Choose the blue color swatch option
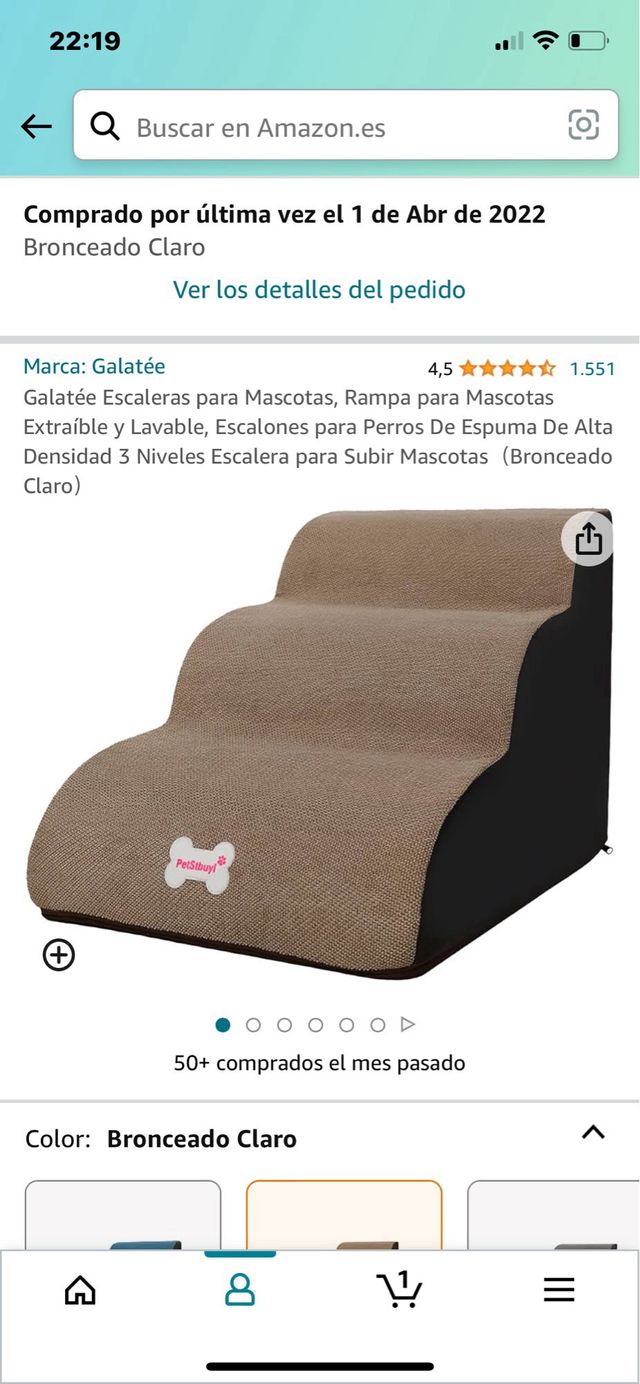The image size is (640, 1384). click(123, 1216)
